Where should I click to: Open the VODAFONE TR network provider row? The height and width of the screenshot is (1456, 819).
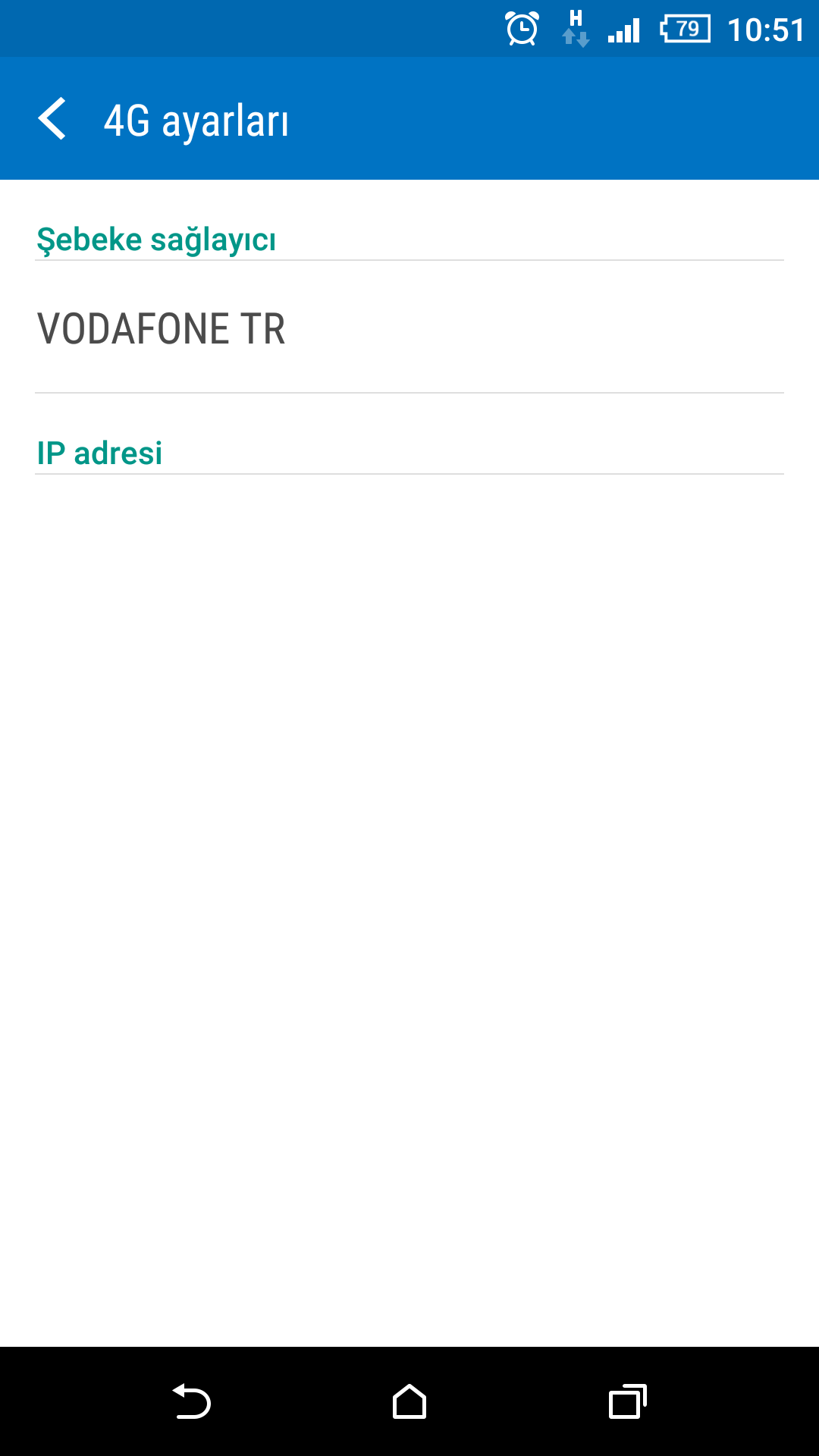tap(409, 328)
